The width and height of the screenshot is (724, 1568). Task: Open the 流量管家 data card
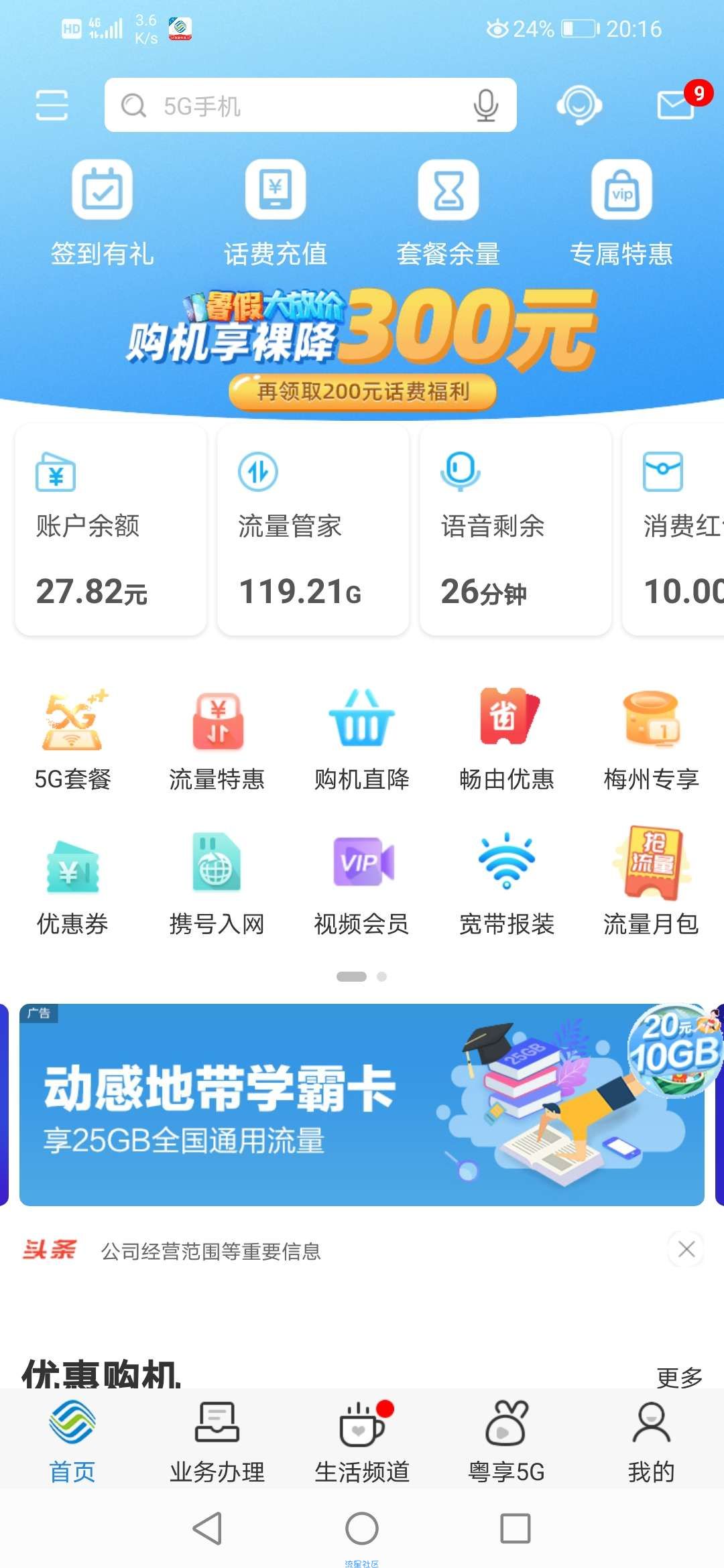coord(313,529)
